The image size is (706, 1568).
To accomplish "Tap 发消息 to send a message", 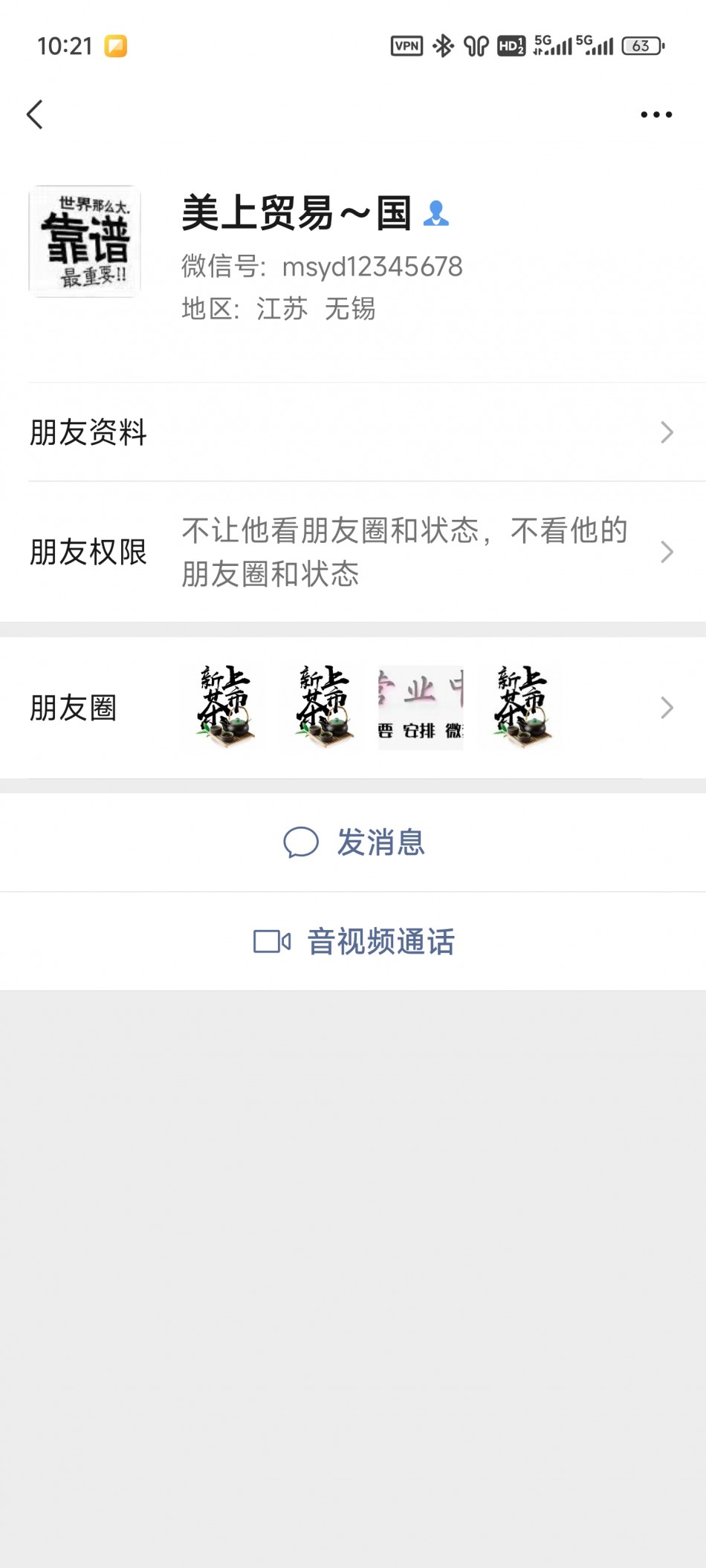I will coord(353,842).
